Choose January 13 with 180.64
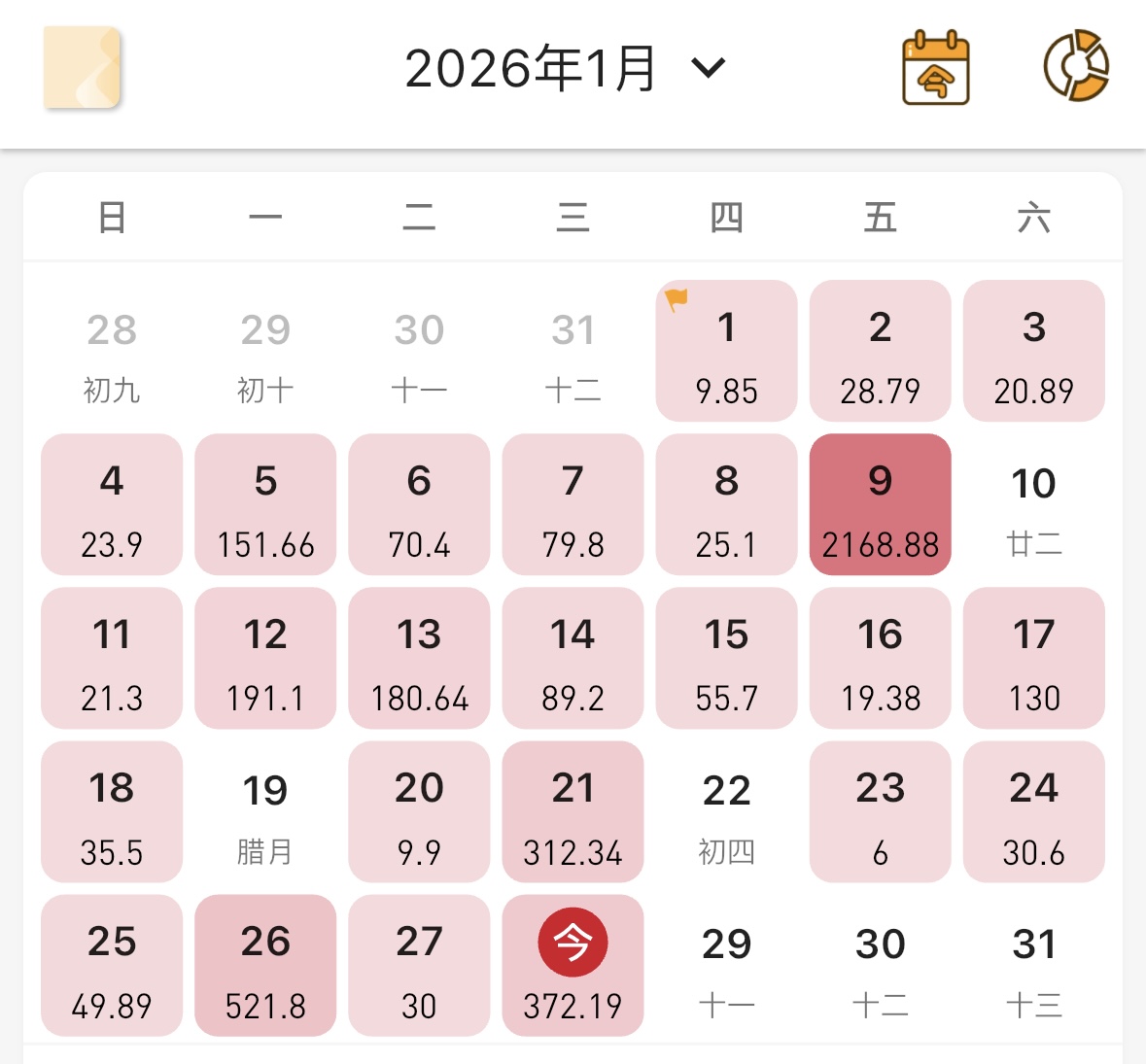Image resolution: width=1146 pixels, height=1064 pixels. point(419,658)
